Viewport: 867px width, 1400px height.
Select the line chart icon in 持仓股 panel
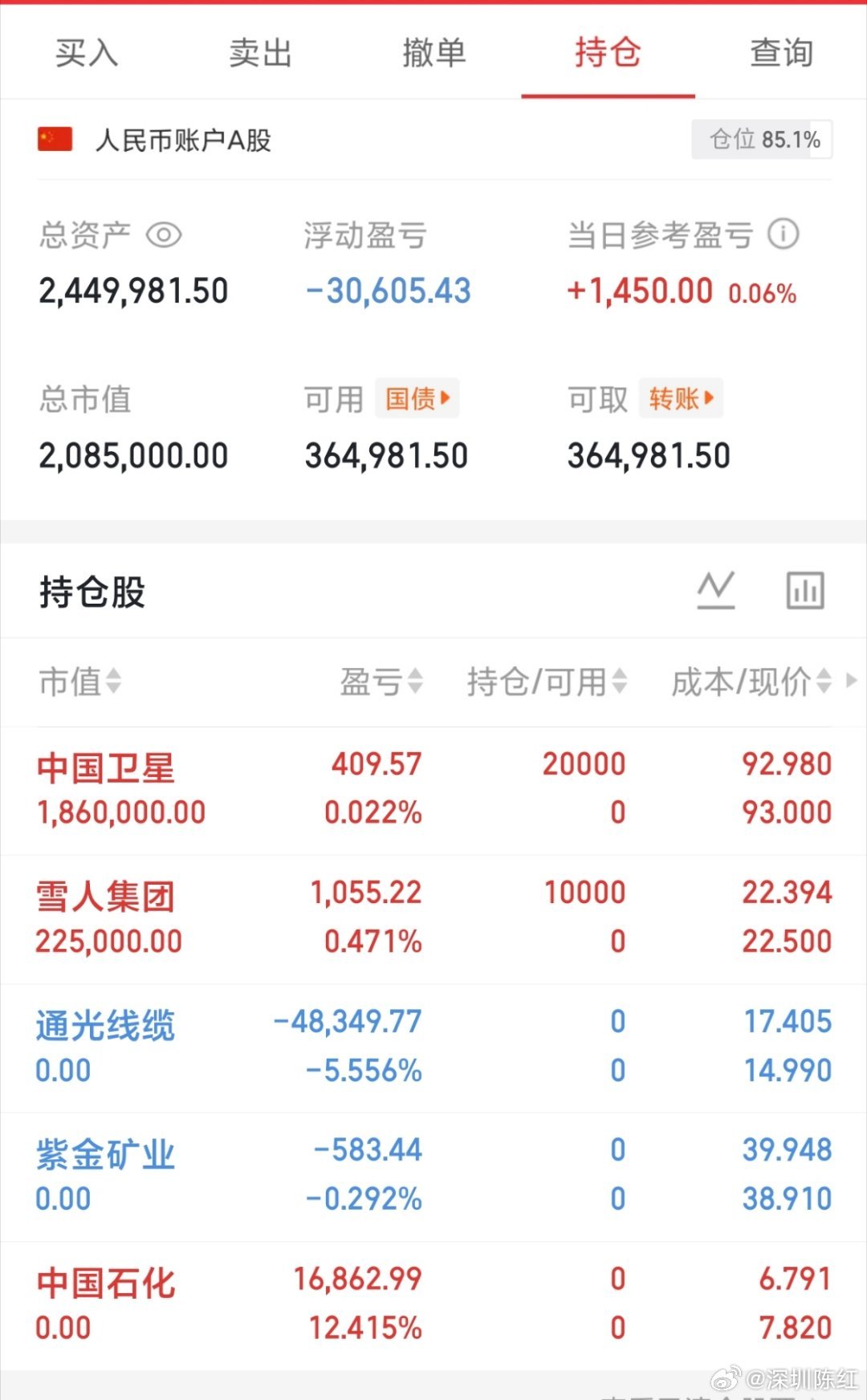click(717, 588)
